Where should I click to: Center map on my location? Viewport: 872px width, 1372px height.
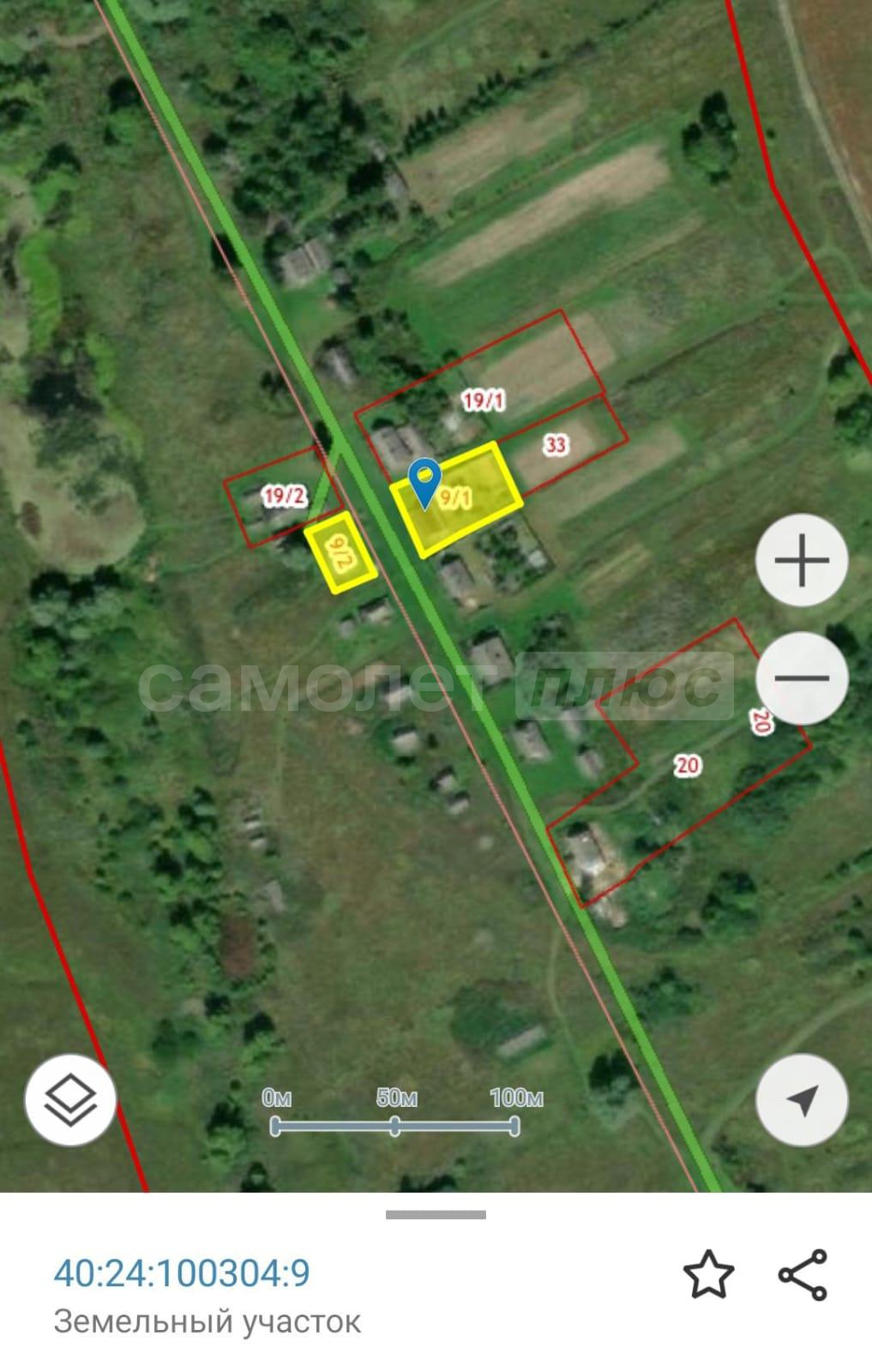click(x=802, y=1100)
